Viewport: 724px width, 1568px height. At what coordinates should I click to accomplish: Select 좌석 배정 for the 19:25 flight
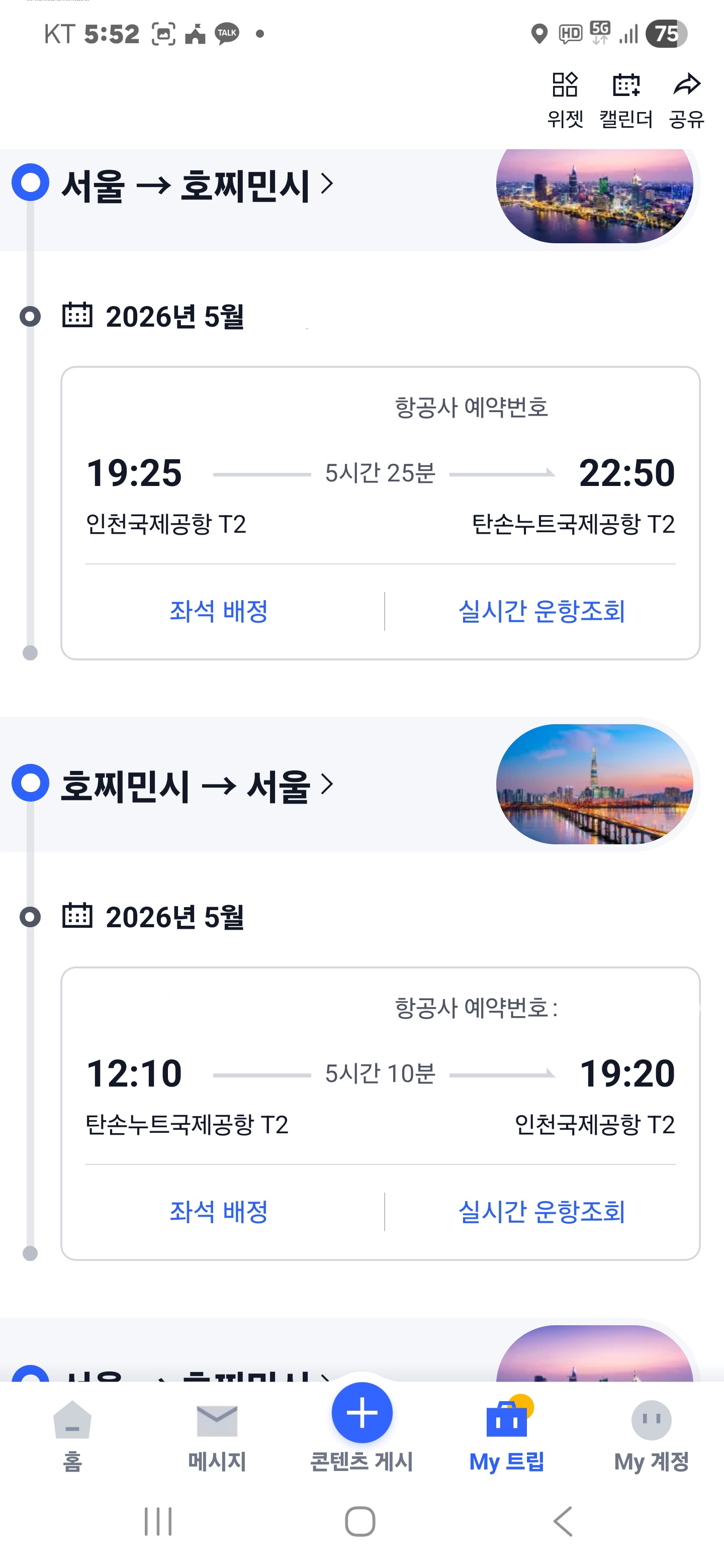219,611
